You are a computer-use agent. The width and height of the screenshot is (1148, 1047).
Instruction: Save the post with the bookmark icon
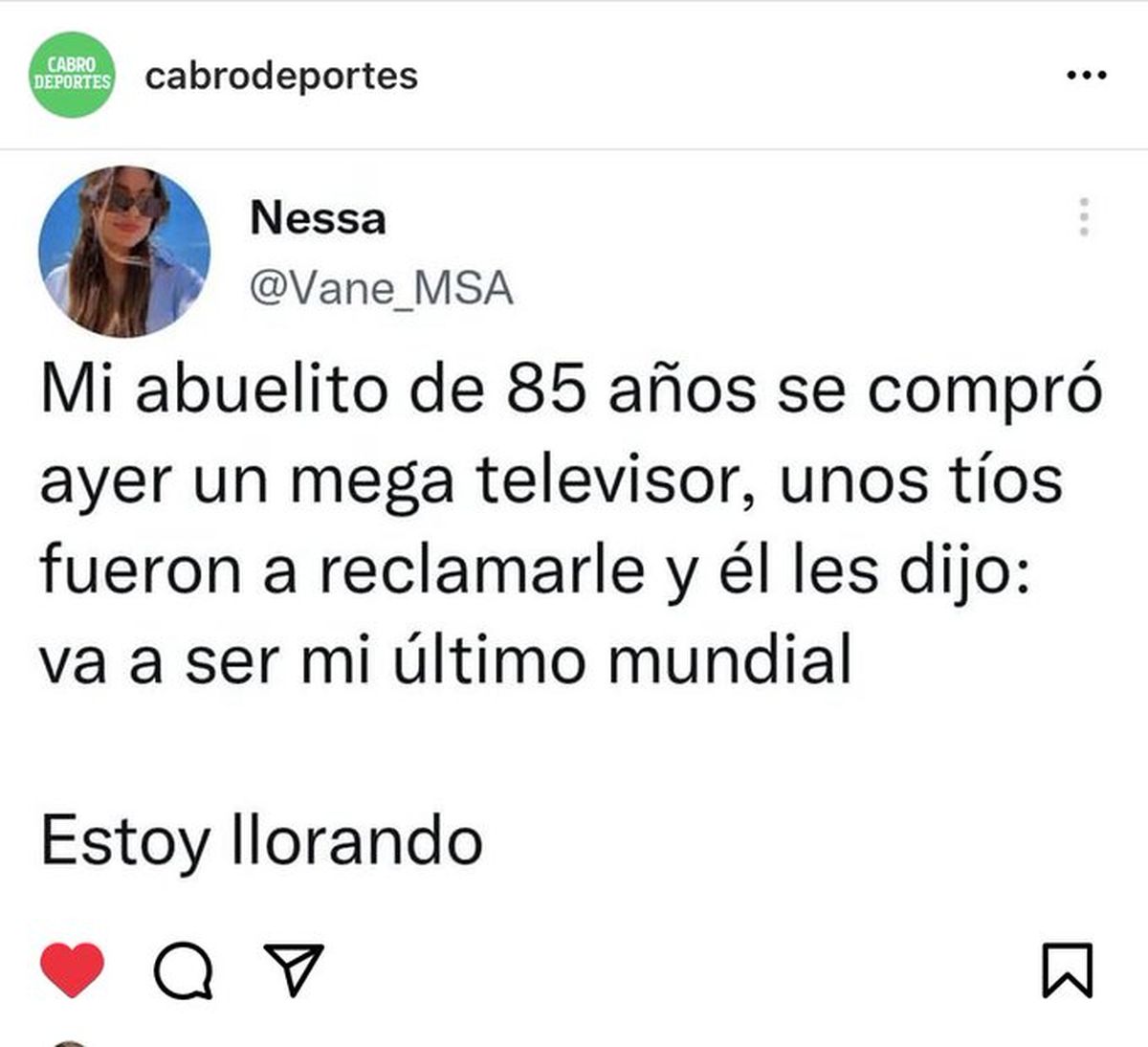pos(1067,970)
